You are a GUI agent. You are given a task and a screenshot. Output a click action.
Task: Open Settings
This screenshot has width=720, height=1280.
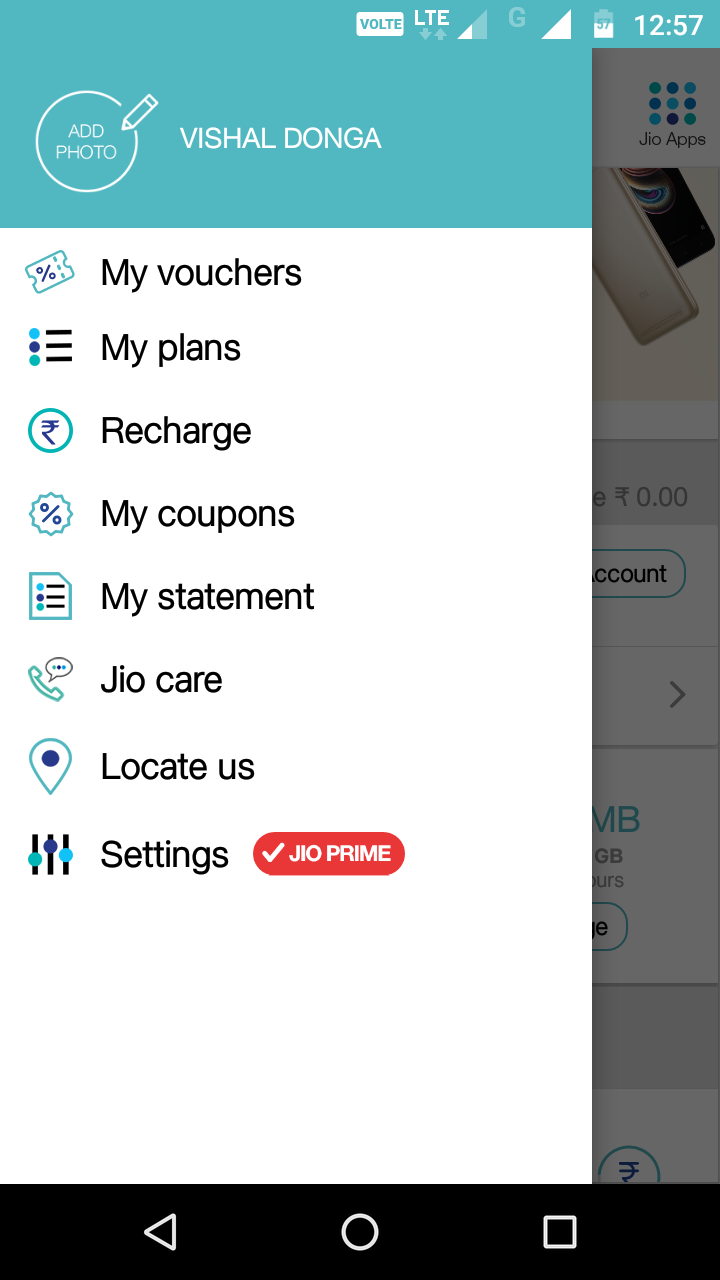[x=164, y=855]
